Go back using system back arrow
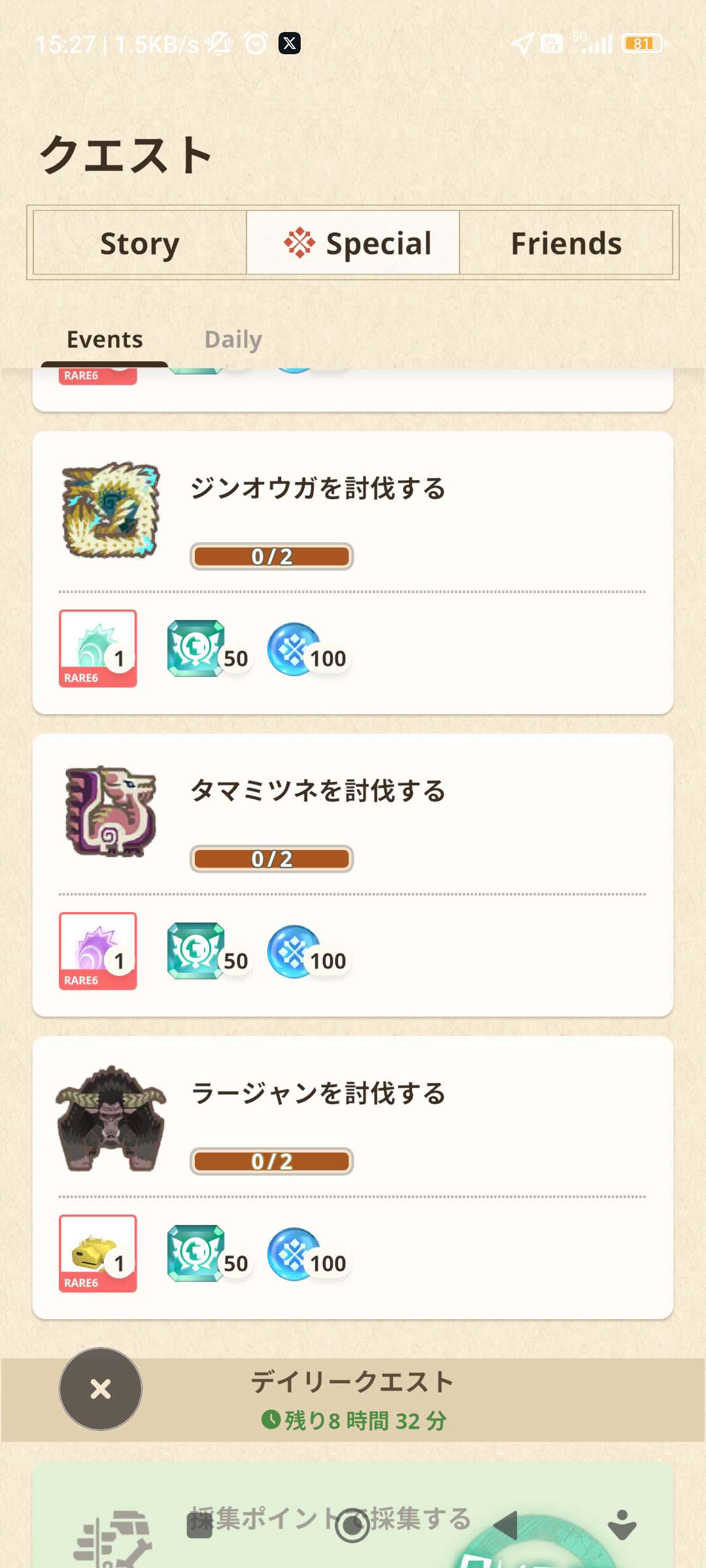Viewport: 706px width, 1568px height. [506, 1526]
